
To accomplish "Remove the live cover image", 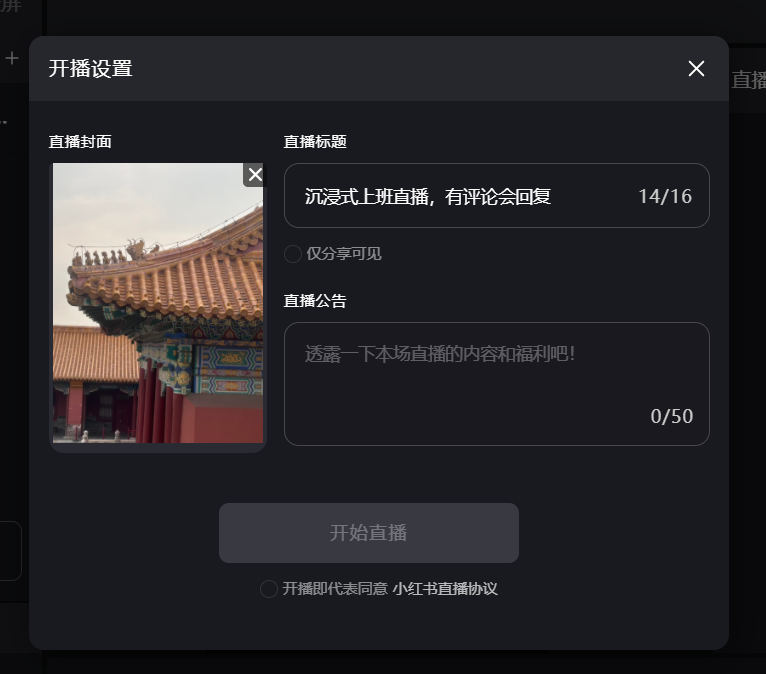I will [255, 175].
